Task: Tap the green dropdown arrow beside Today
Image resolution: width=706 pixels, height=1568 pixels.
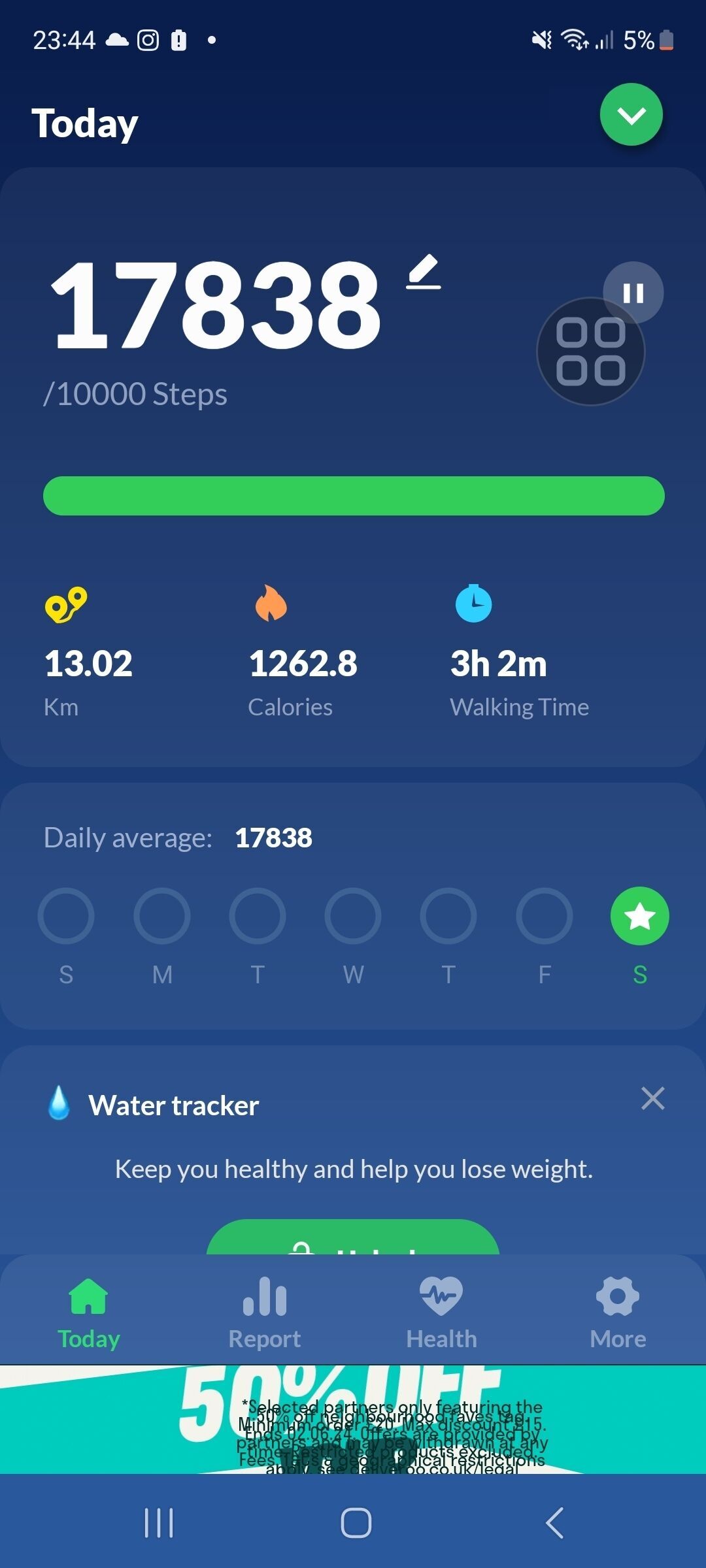Action: (x=631, y=114)
